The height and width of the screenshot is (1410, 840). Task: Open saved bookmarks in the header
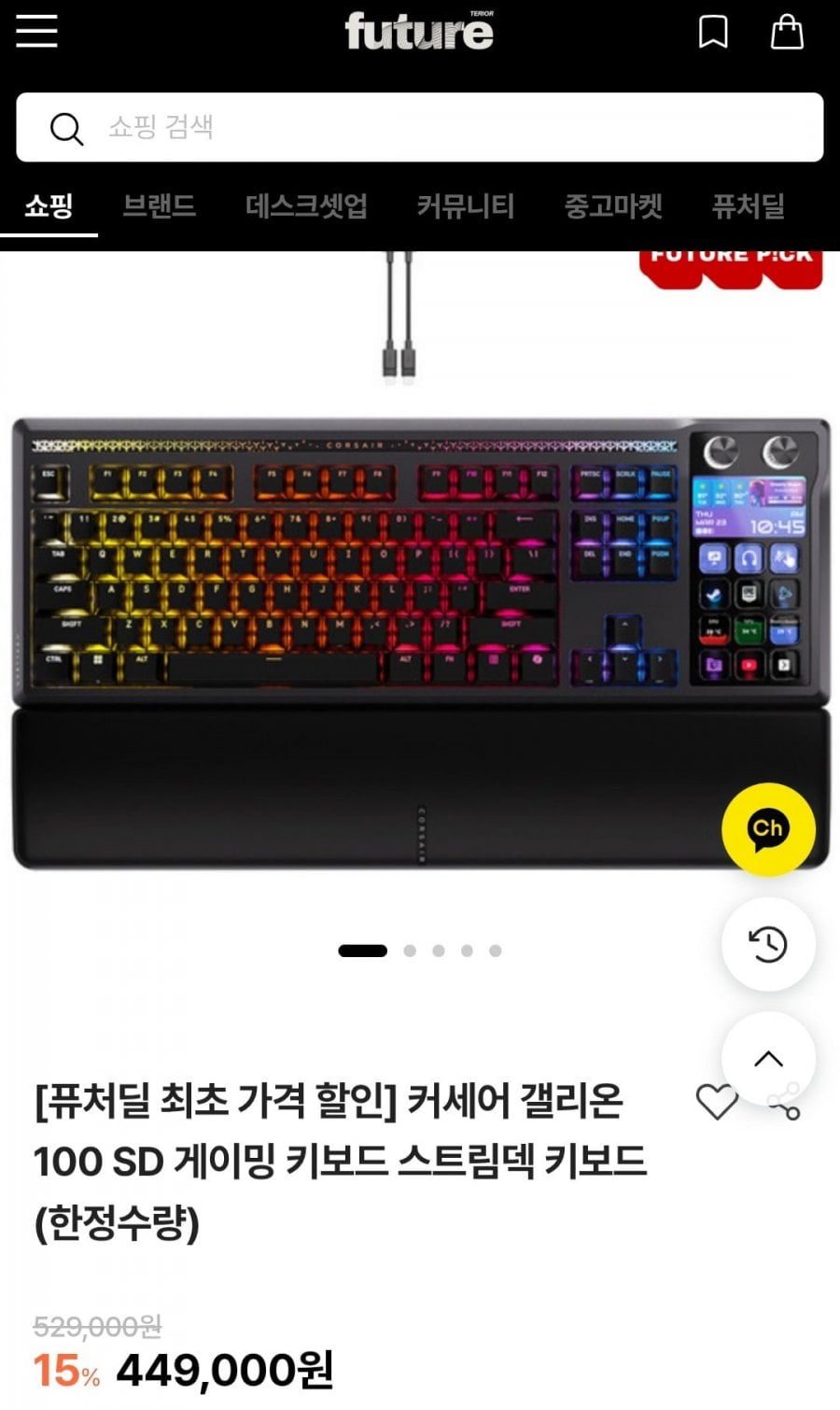pos(713,33)
